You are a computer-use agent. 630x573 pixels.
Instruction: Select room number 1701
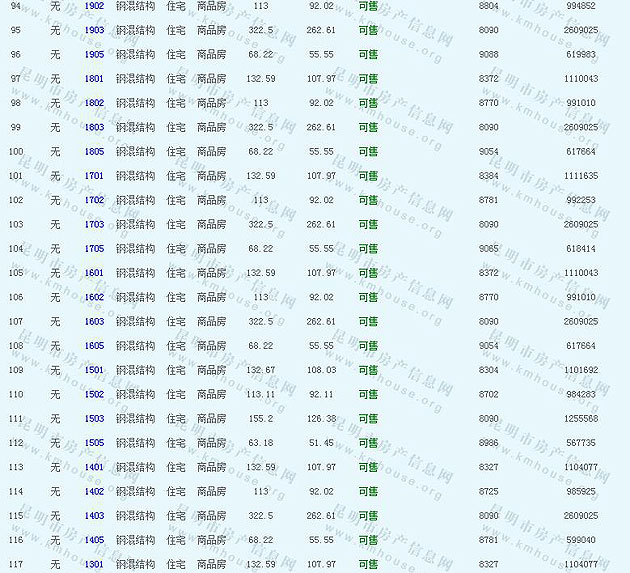pos(94,176)
